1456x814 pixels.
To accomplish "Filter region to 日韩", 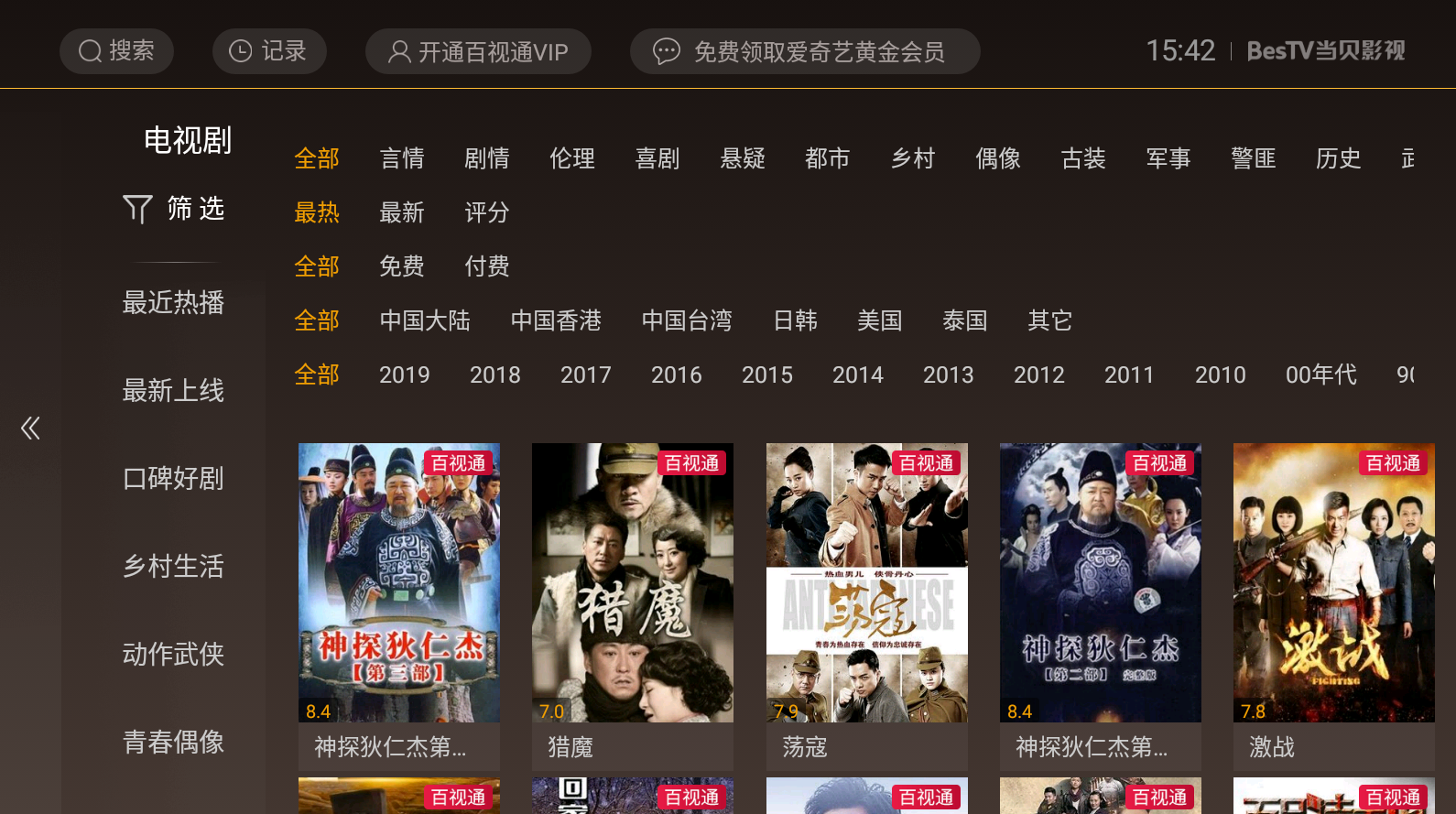I will (795, 320).
